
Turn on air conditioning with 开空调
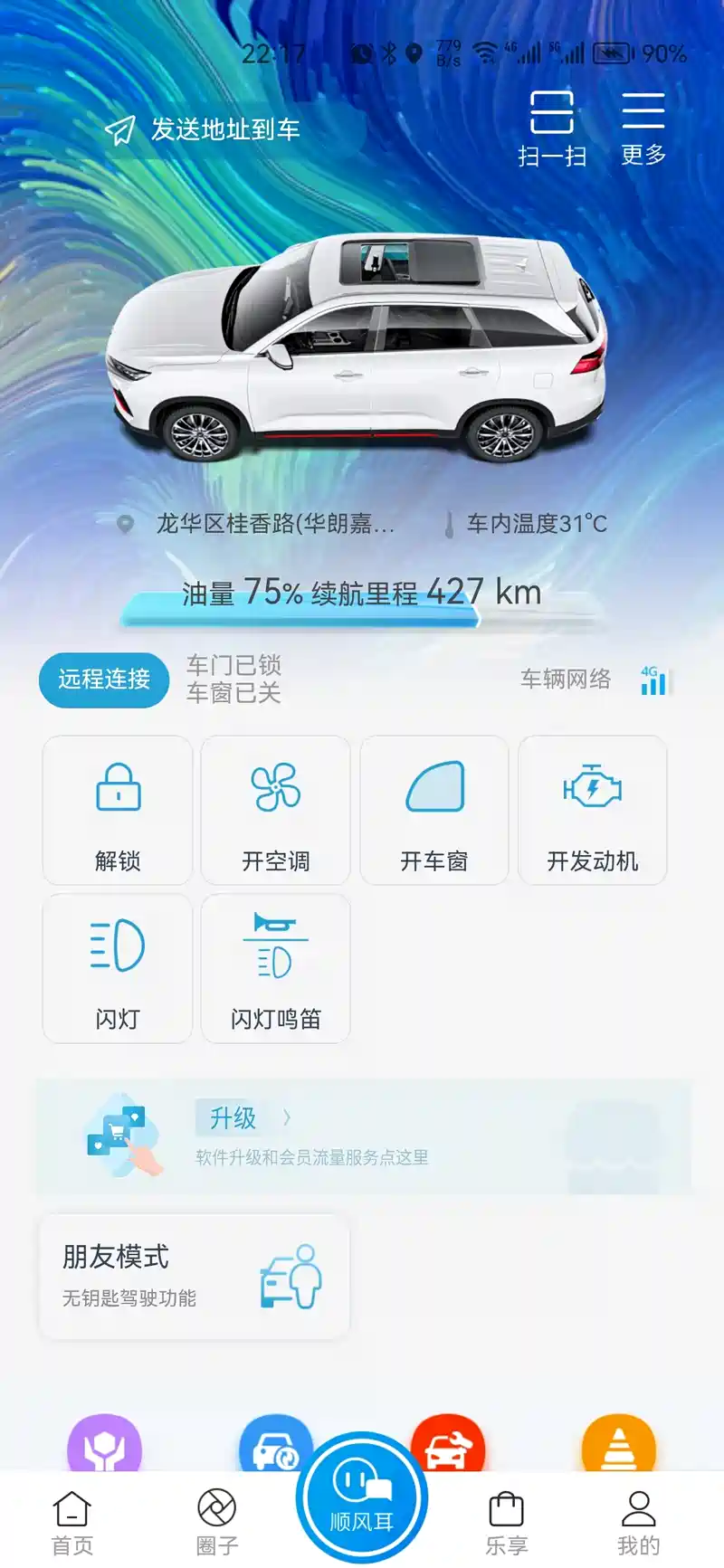click(276, 810)
